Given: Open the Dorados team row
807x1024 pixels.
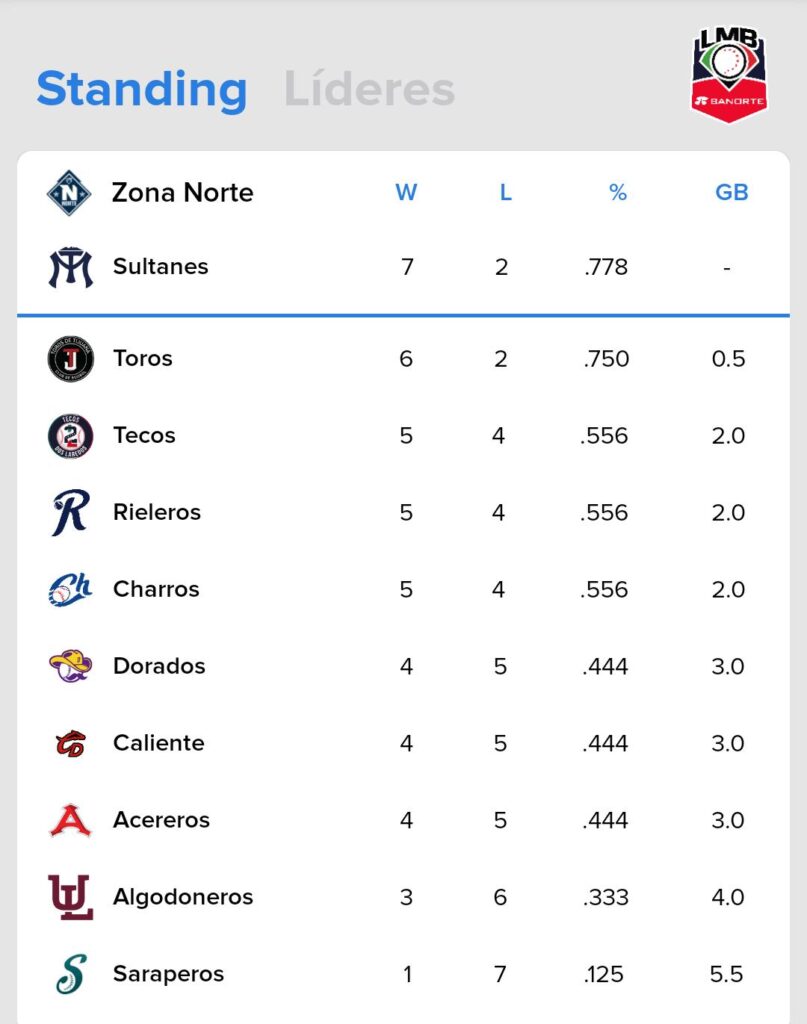Looking at the screenshot, I should 158,667.
